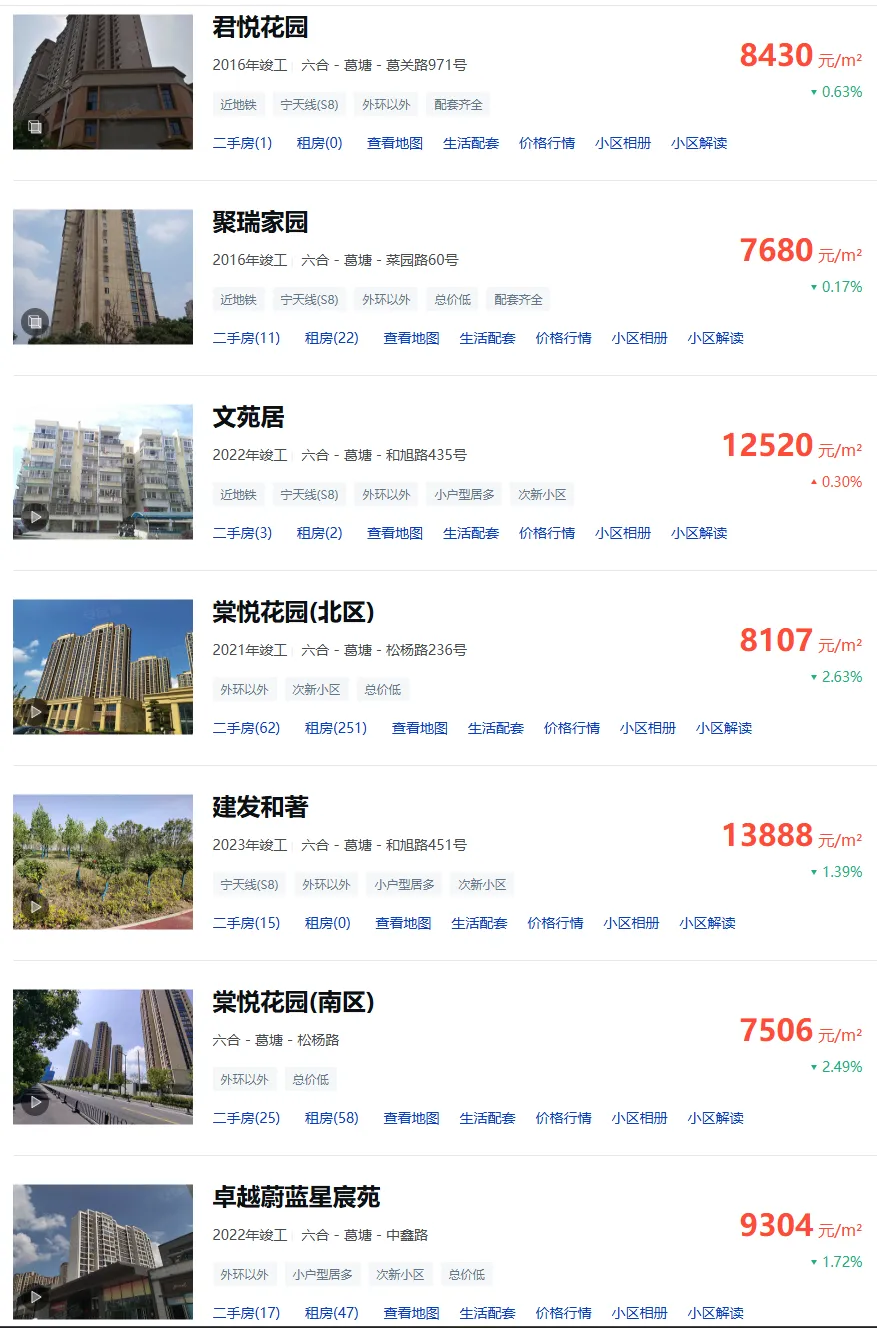The height and width of the screenshot is (1328, 877).
Task: Open 生活配套 for 棠悦花园(南区)
Action: [x=487, y=1118]
